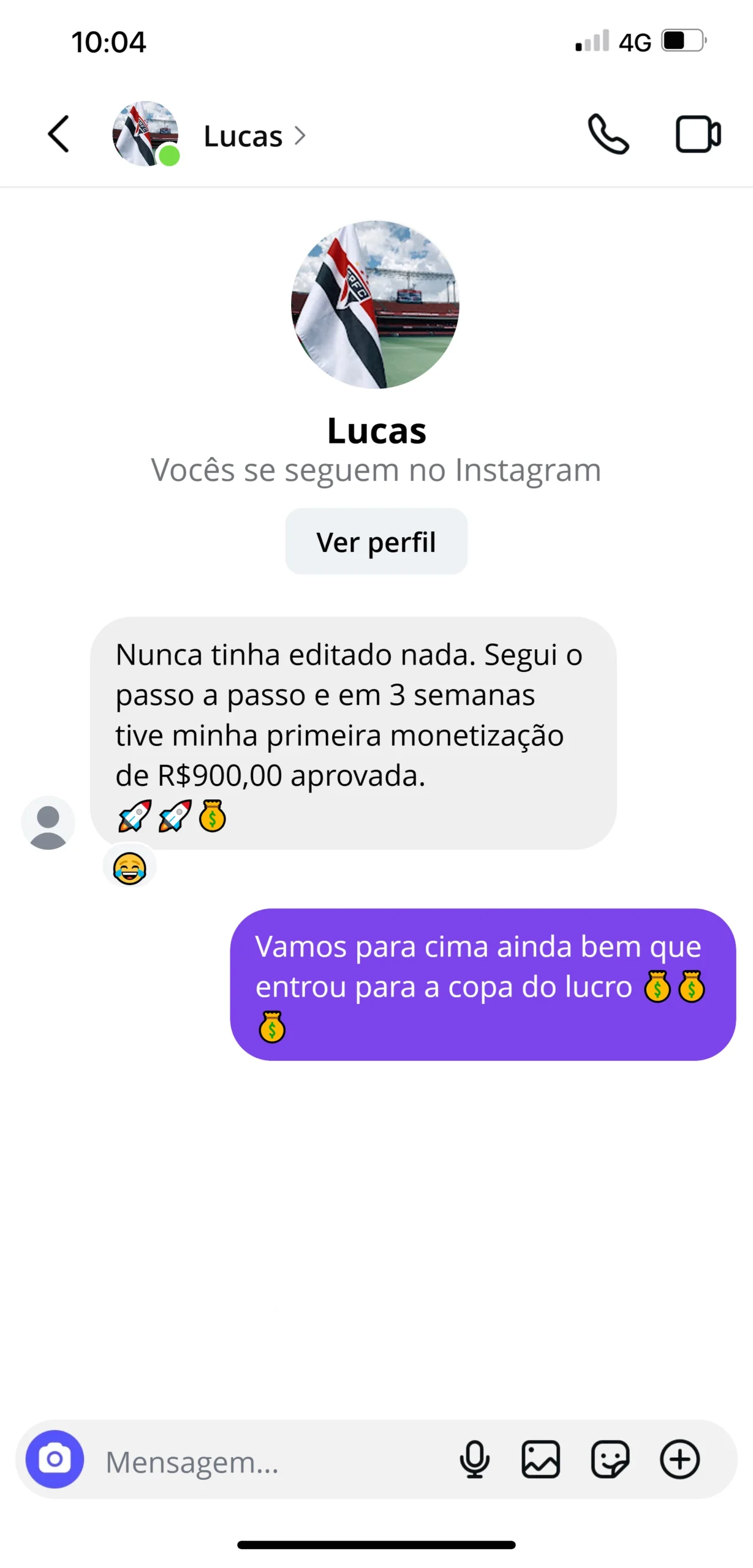Tap the Lucas name in the header
The width and height of the screenshot is (753, 1568).
[241, 135]
